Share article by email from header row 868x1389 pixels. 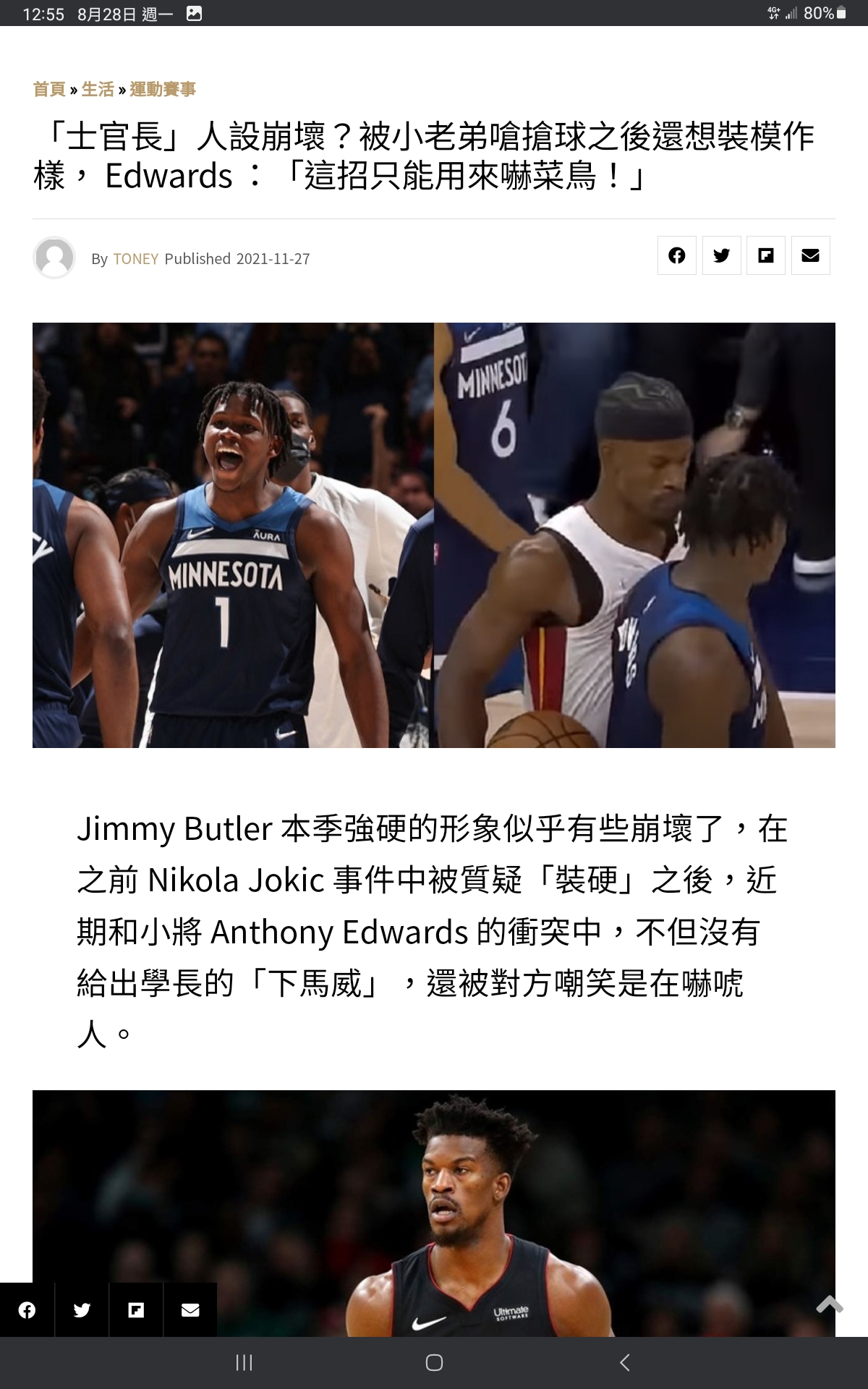point(810,255)
